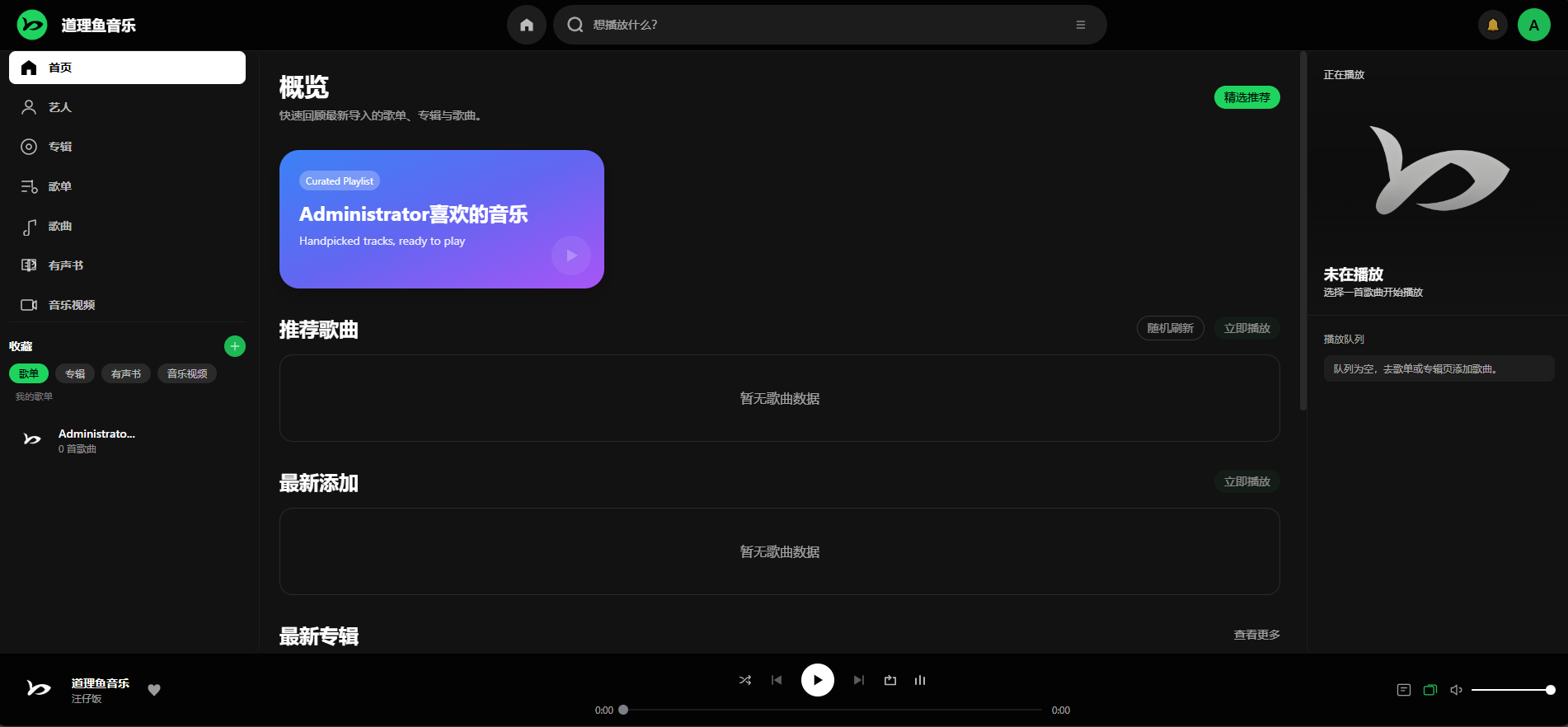Add a new collection with plus button
Image resolution: width=1568 pixels, height=727 pixels.
coord(235,346)
